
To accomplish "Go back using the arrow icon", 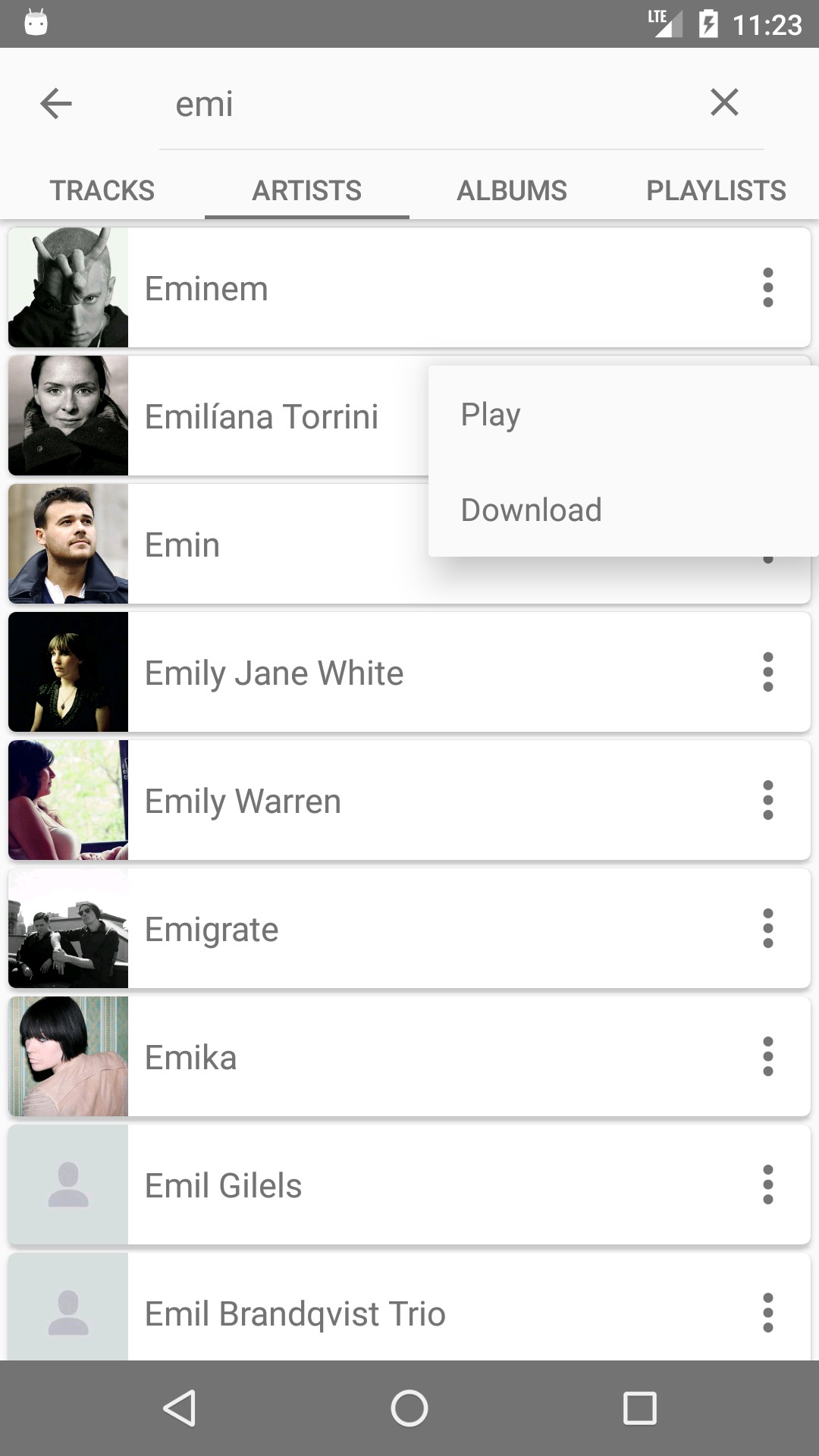I will (x=55, y=103).
